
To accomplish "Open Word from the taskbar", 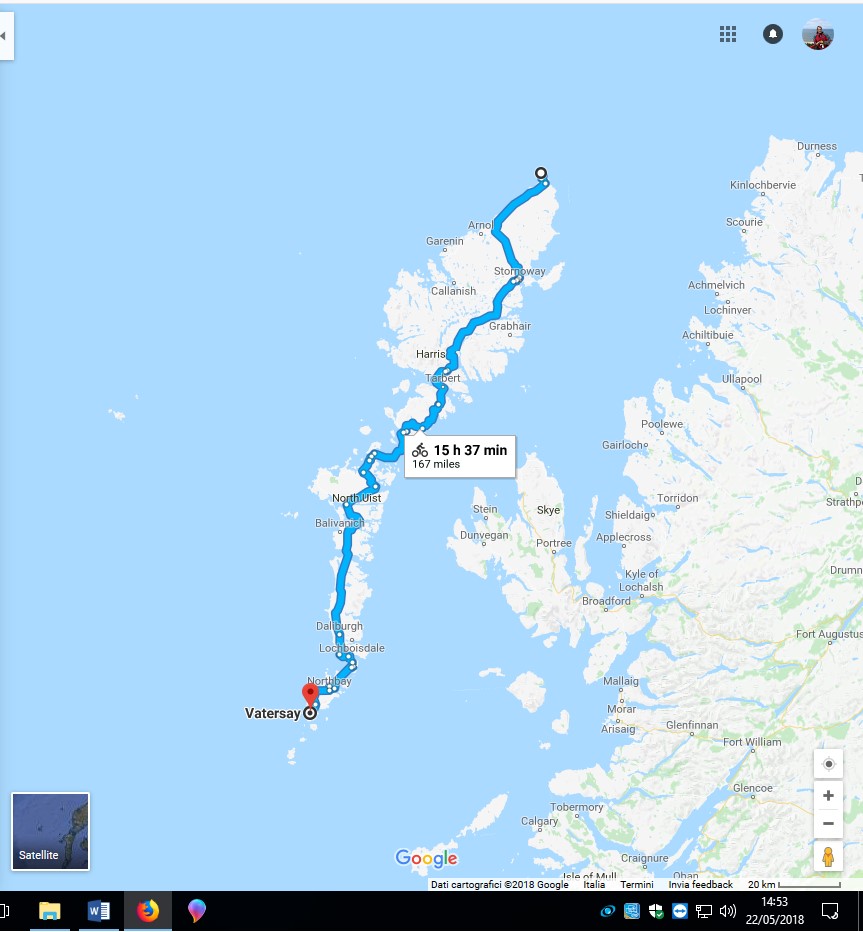I will coord(99,911).
